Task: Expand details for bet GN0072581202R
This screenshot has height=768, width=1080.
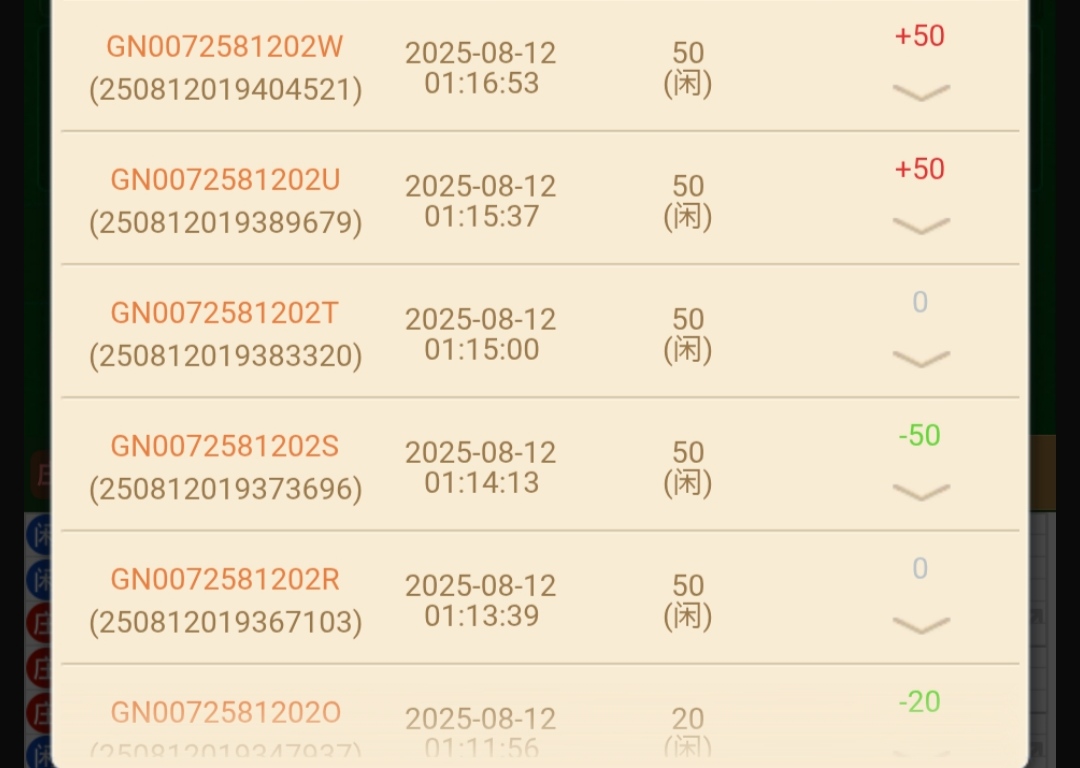Action: click(x=920, y=626)
